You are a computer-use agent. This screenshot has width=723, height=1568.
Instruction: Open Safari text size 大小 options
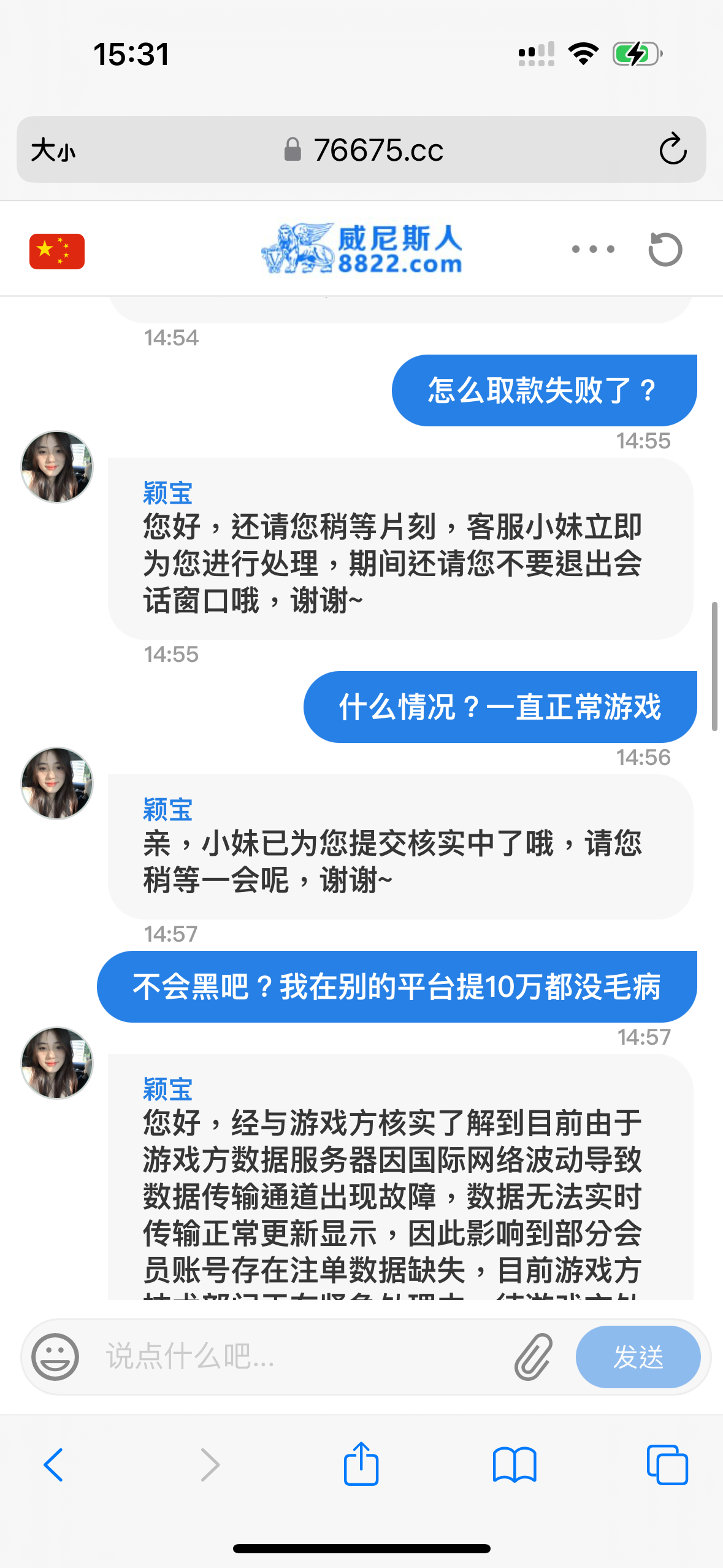point(53,150)
